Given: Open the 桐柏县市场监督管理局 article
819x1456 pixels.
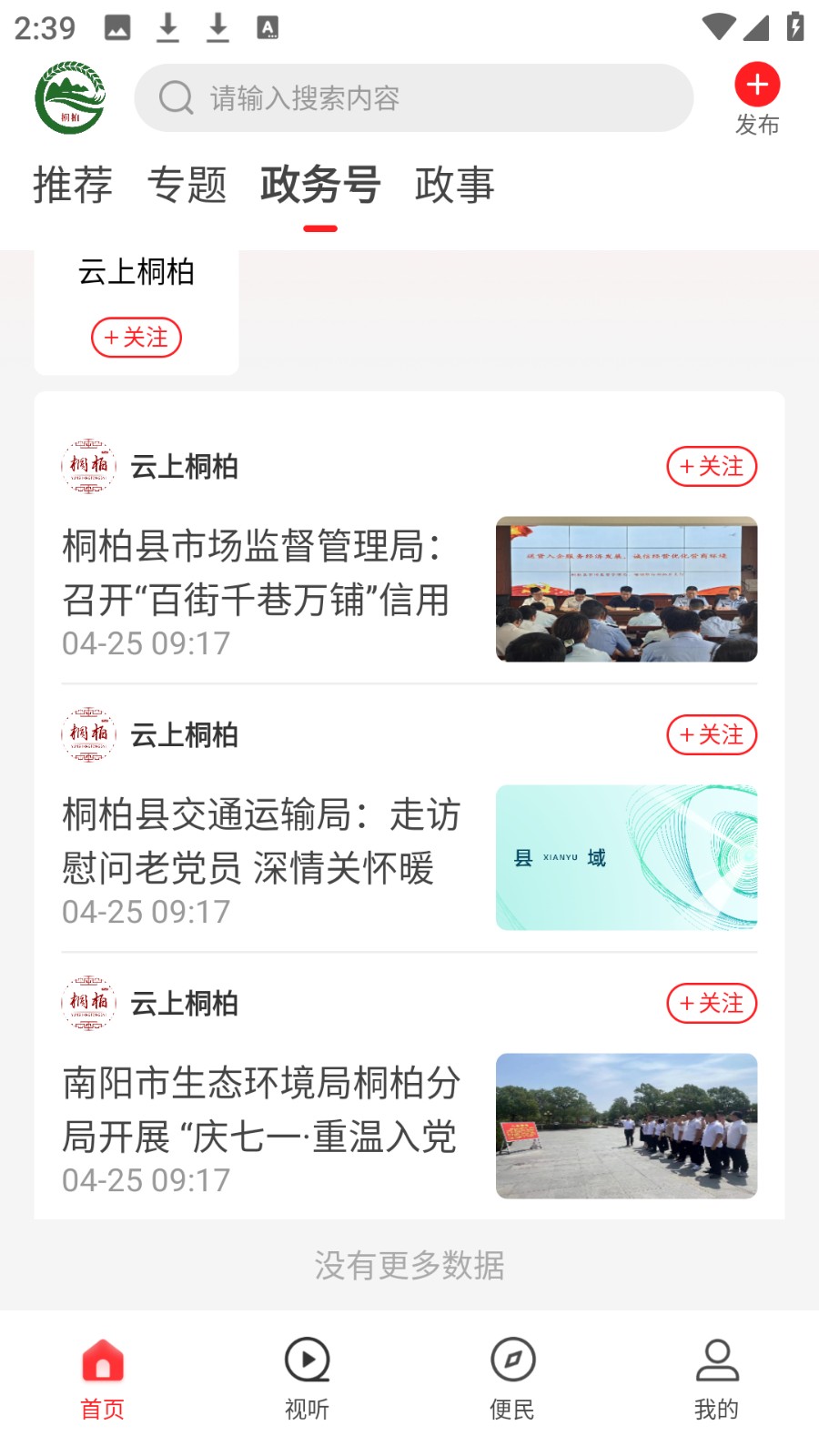Looking at the screenshot, I should (x=259, y=573).
